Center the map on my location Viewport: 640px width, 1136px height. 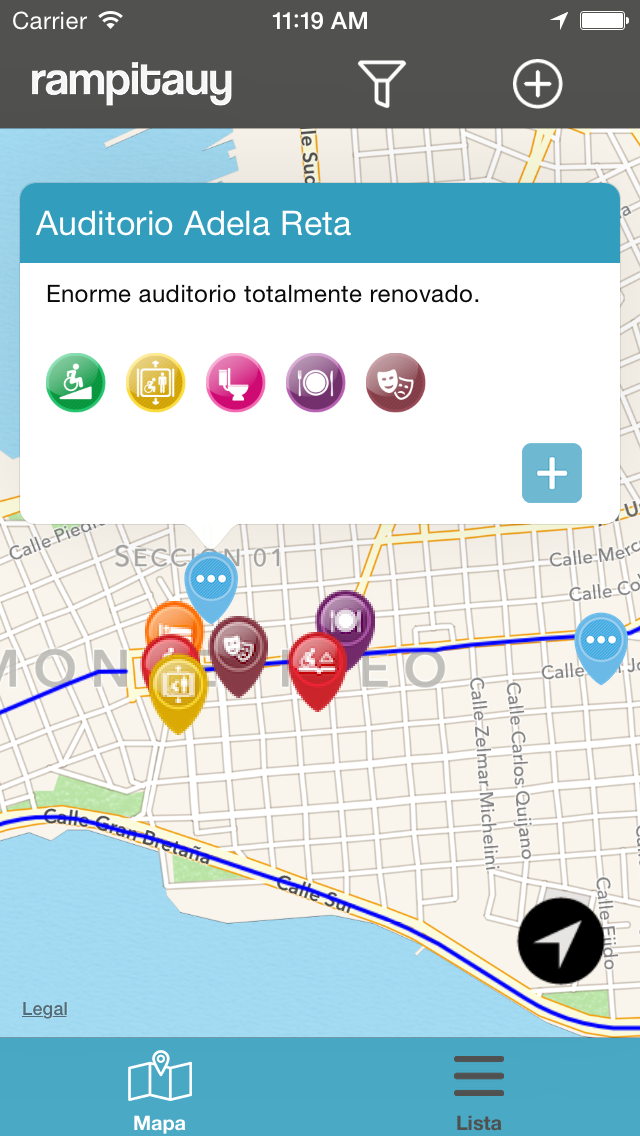click(561, 941)
